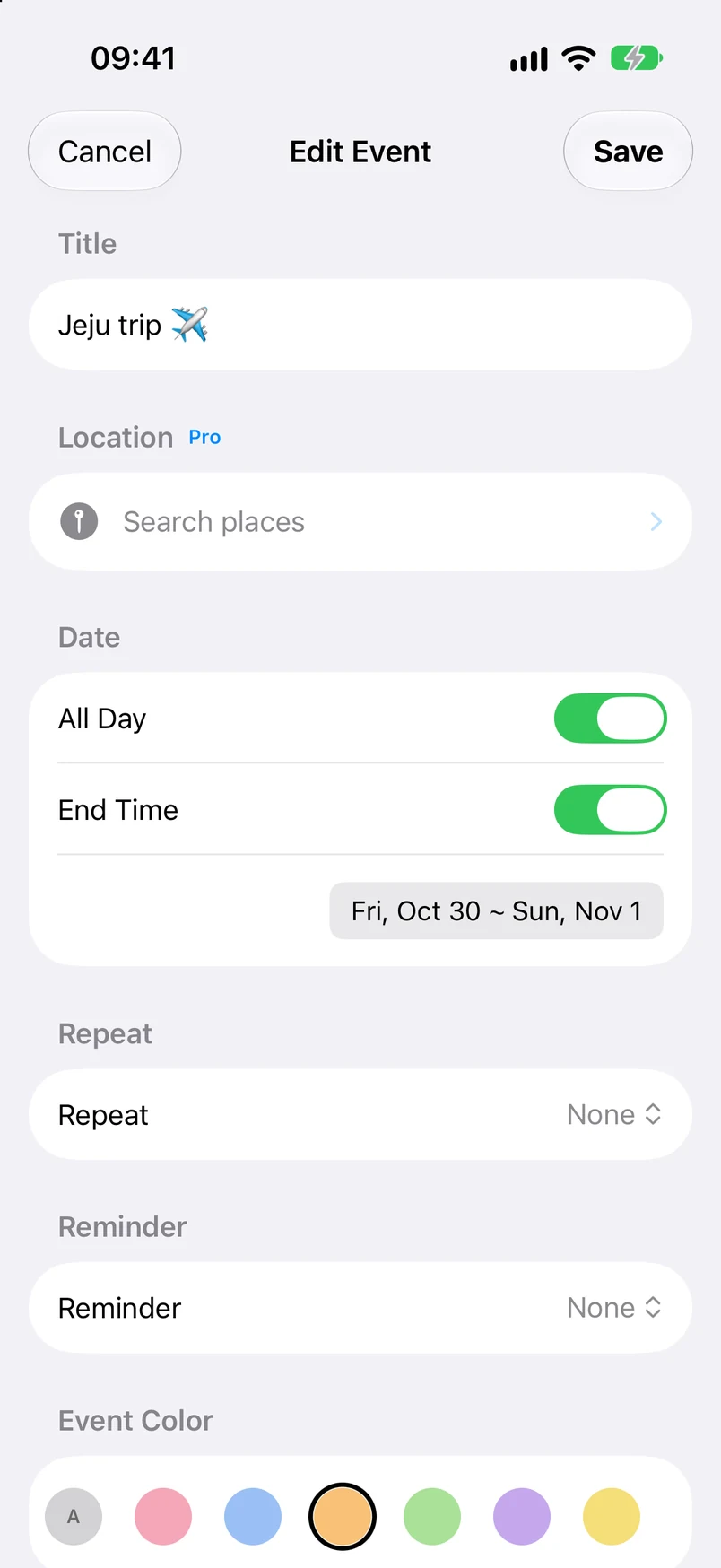Choose the blue event color
Viewport: 721px width, 1568px height.
[253, 1516]
